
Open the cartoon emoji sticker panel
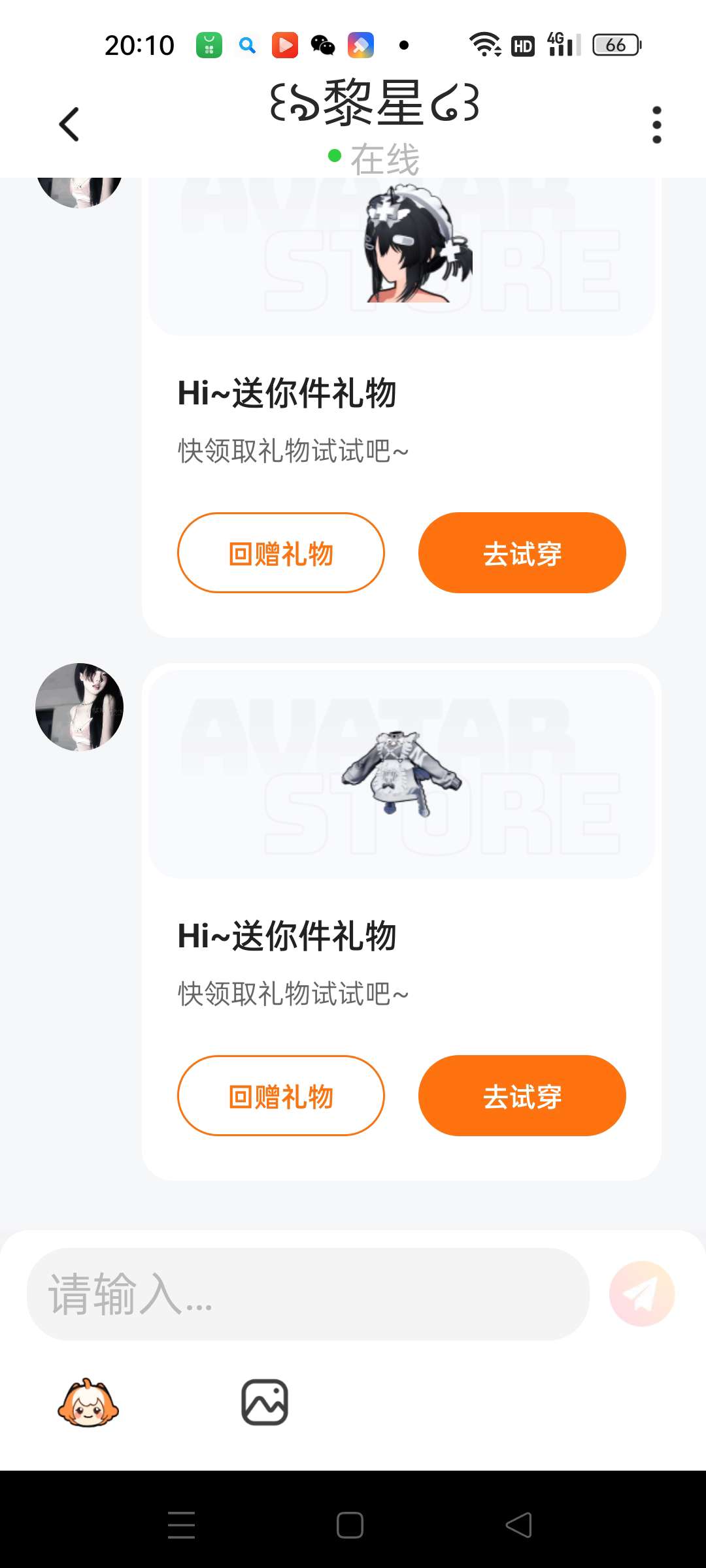(x=88, y=1402)
